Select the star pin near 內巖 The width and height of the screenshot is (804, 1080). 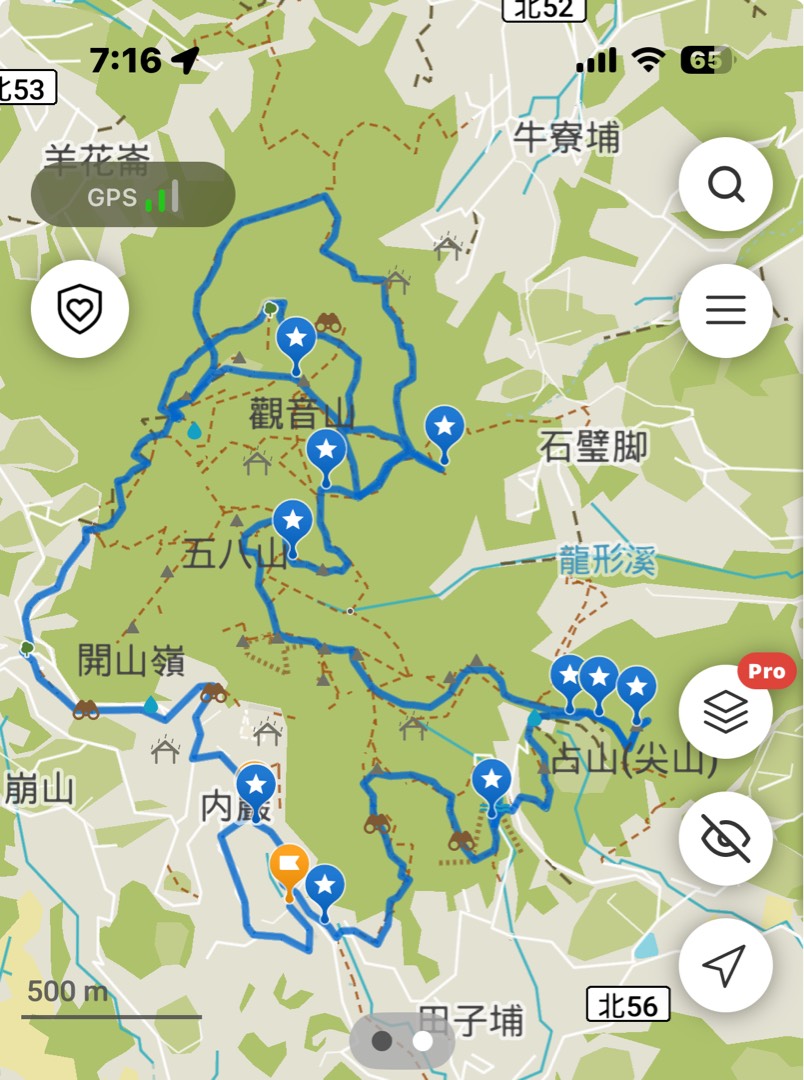pos(256,785)
